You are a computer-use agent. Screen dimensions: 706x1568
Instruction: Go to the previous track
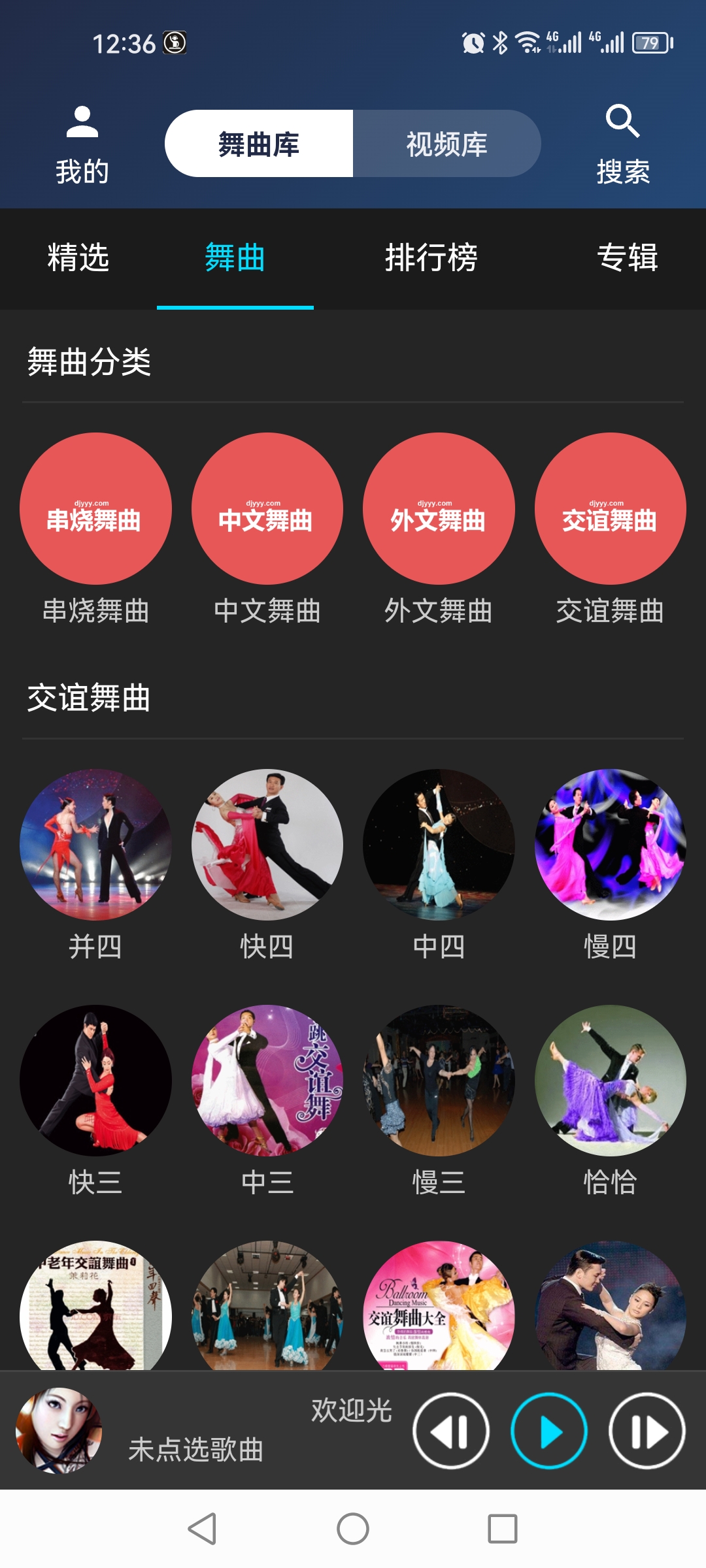click(x=451, y=1431)
